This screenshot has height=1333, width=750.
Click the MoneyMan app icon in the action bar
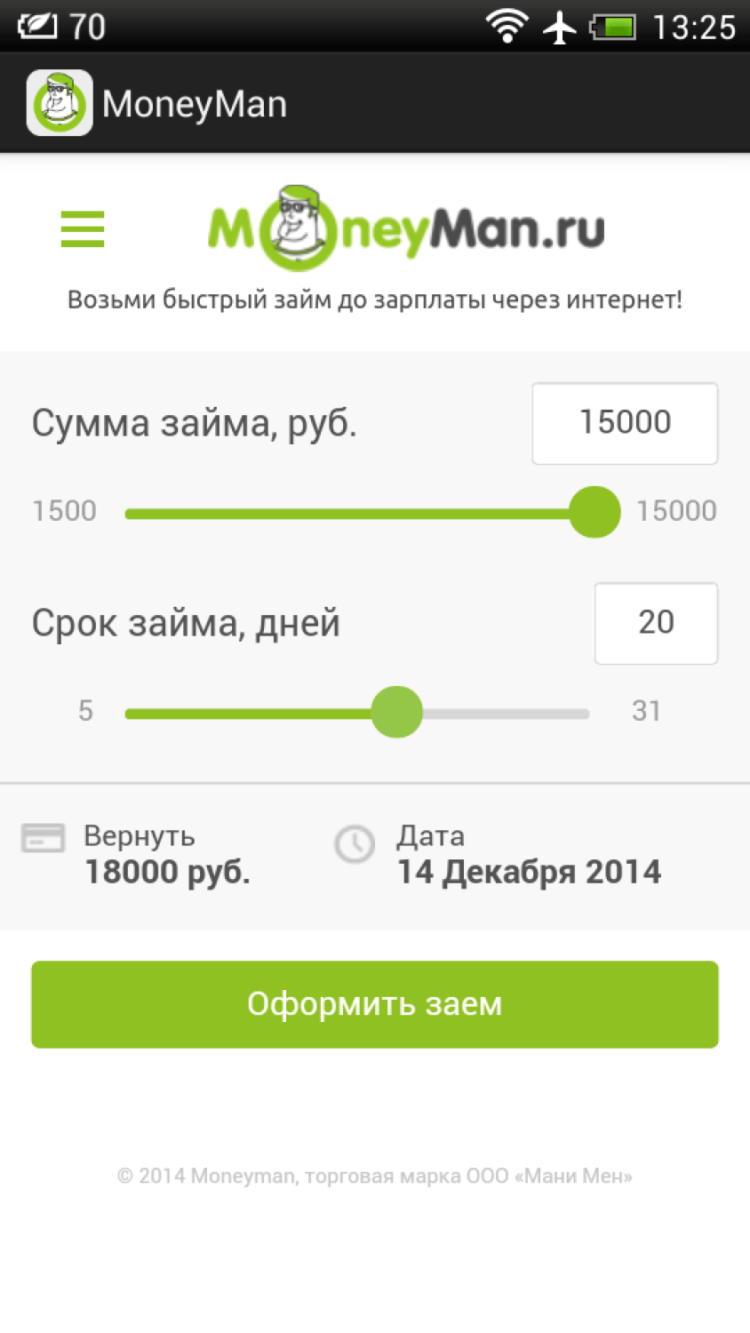(x=60, y=102)
